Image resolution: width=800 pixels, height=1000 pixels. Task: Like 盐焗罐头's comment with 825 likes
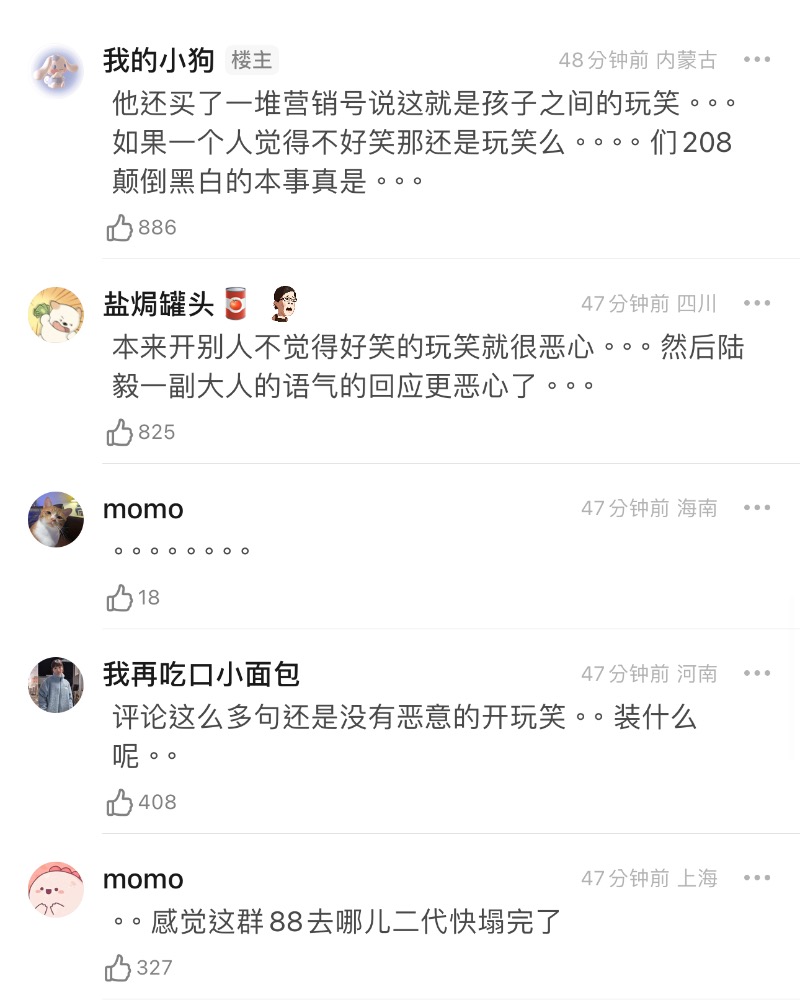120,432
